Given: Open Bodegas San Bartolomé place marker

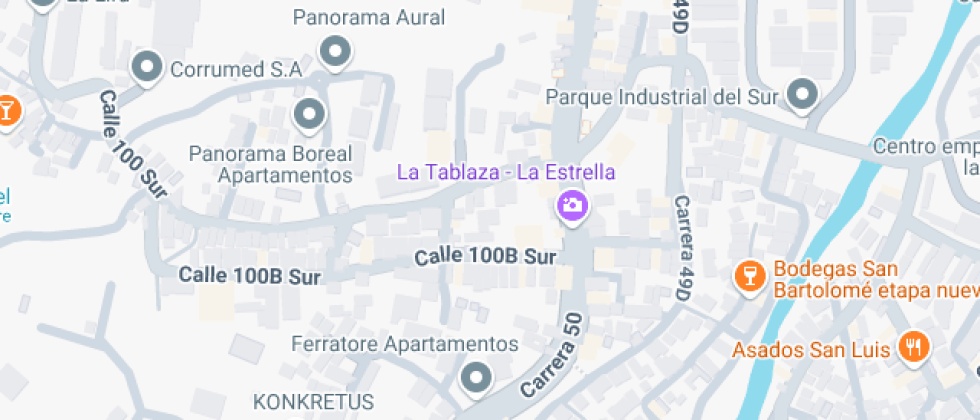Looking at the screenshot, I should (x=747, y=275).
